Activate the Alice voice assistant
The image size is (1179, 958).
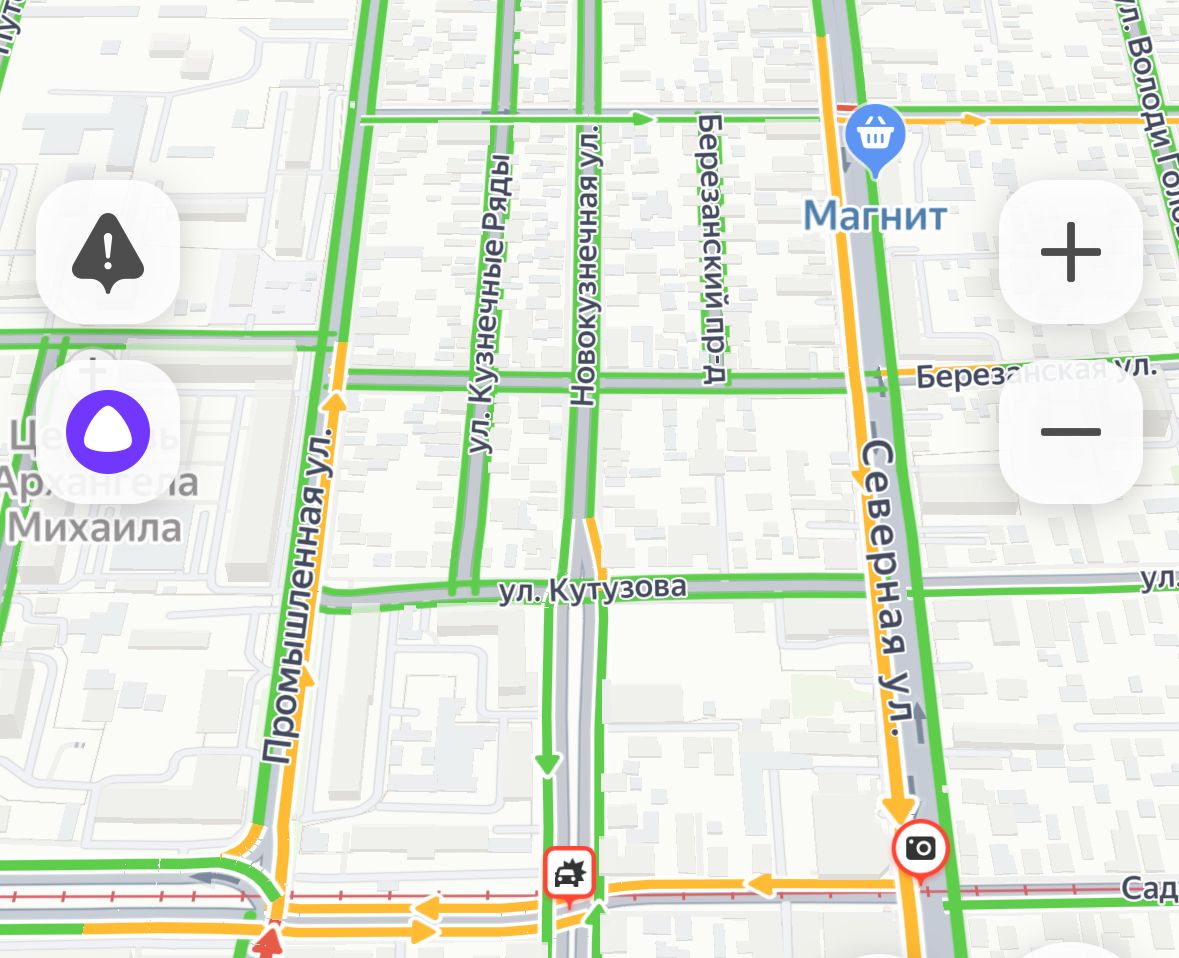point(108,432)
